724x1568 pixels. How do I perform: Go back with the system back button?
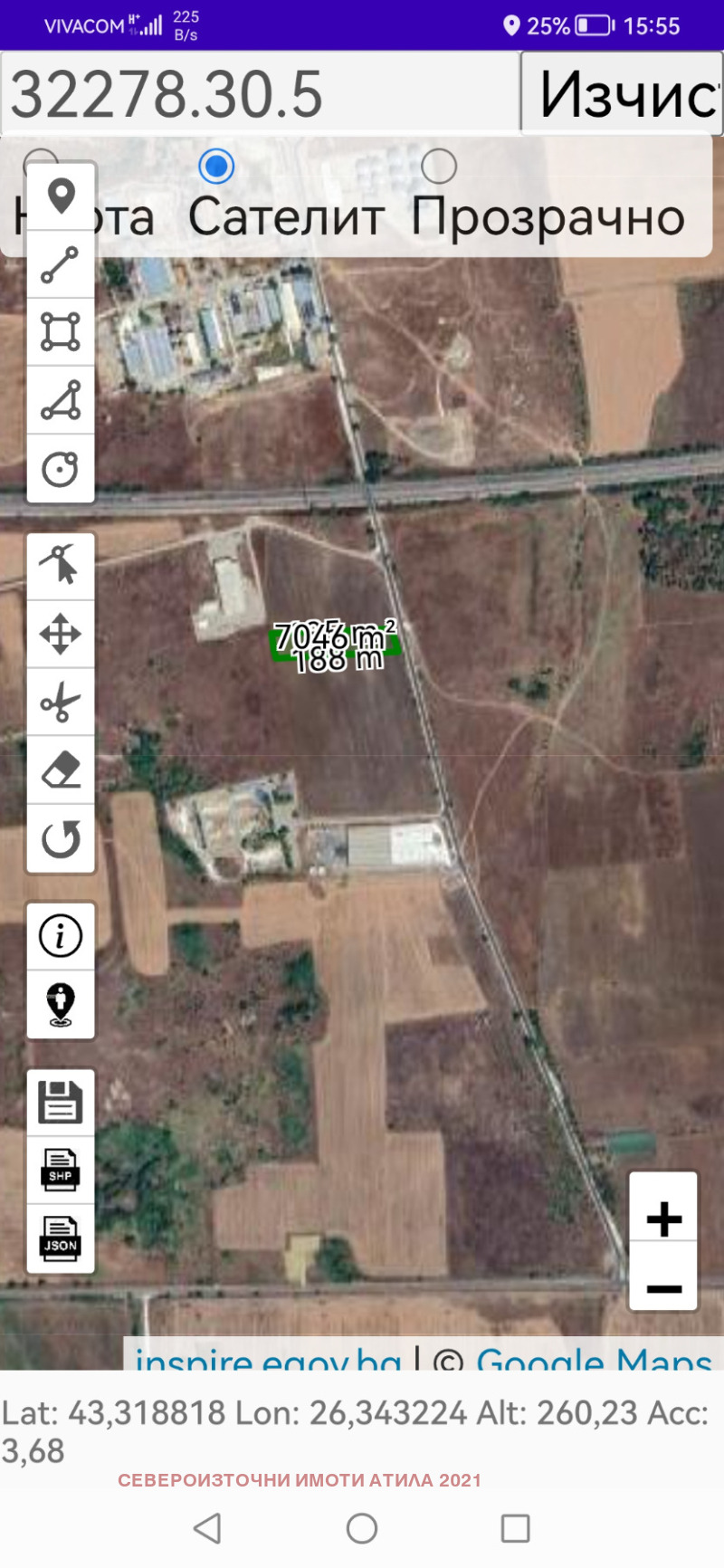[207, 1528]
